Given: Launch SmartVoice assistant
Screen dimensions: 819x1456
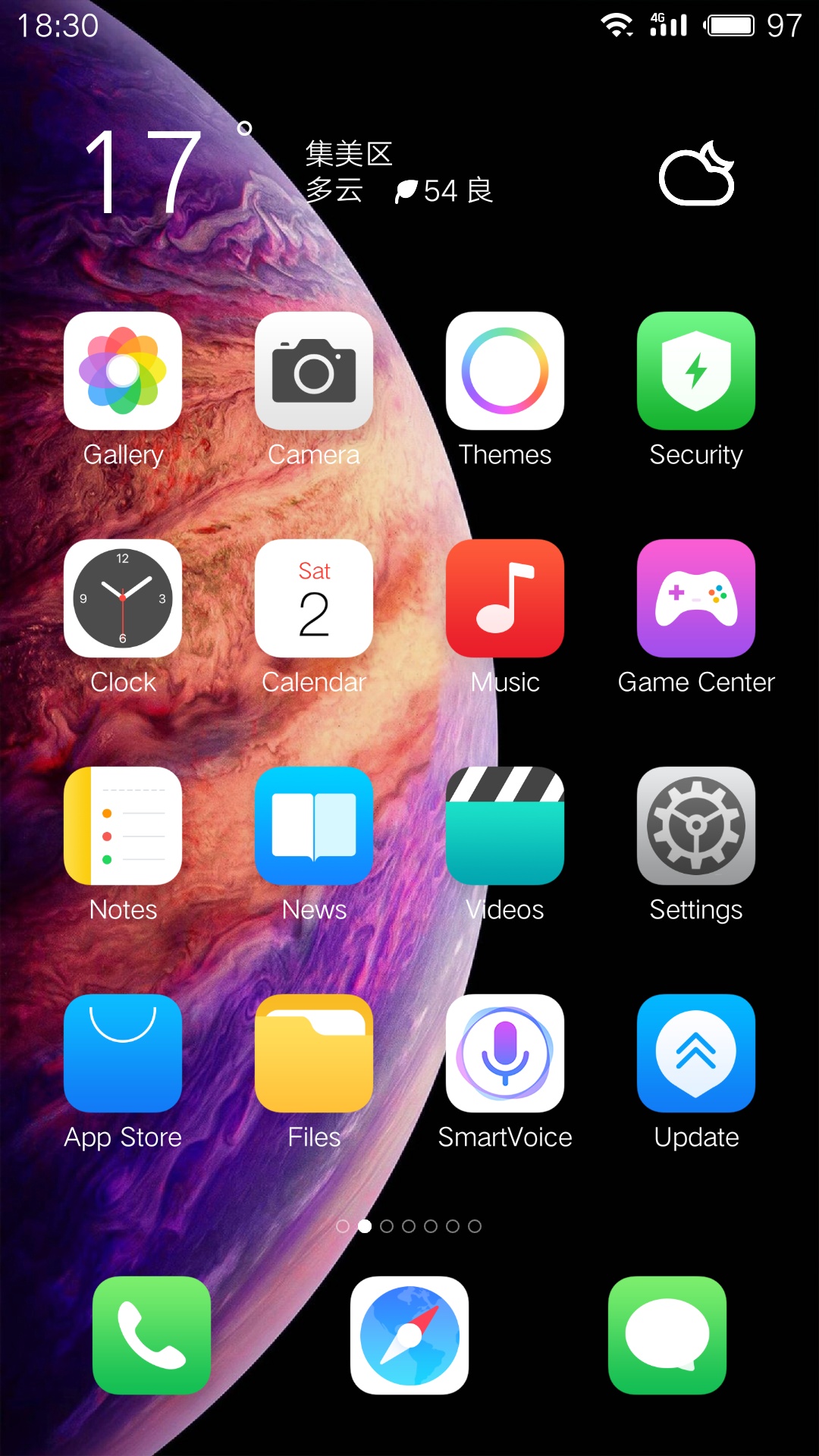Looking at the screenshot, I should [505, 1053].
